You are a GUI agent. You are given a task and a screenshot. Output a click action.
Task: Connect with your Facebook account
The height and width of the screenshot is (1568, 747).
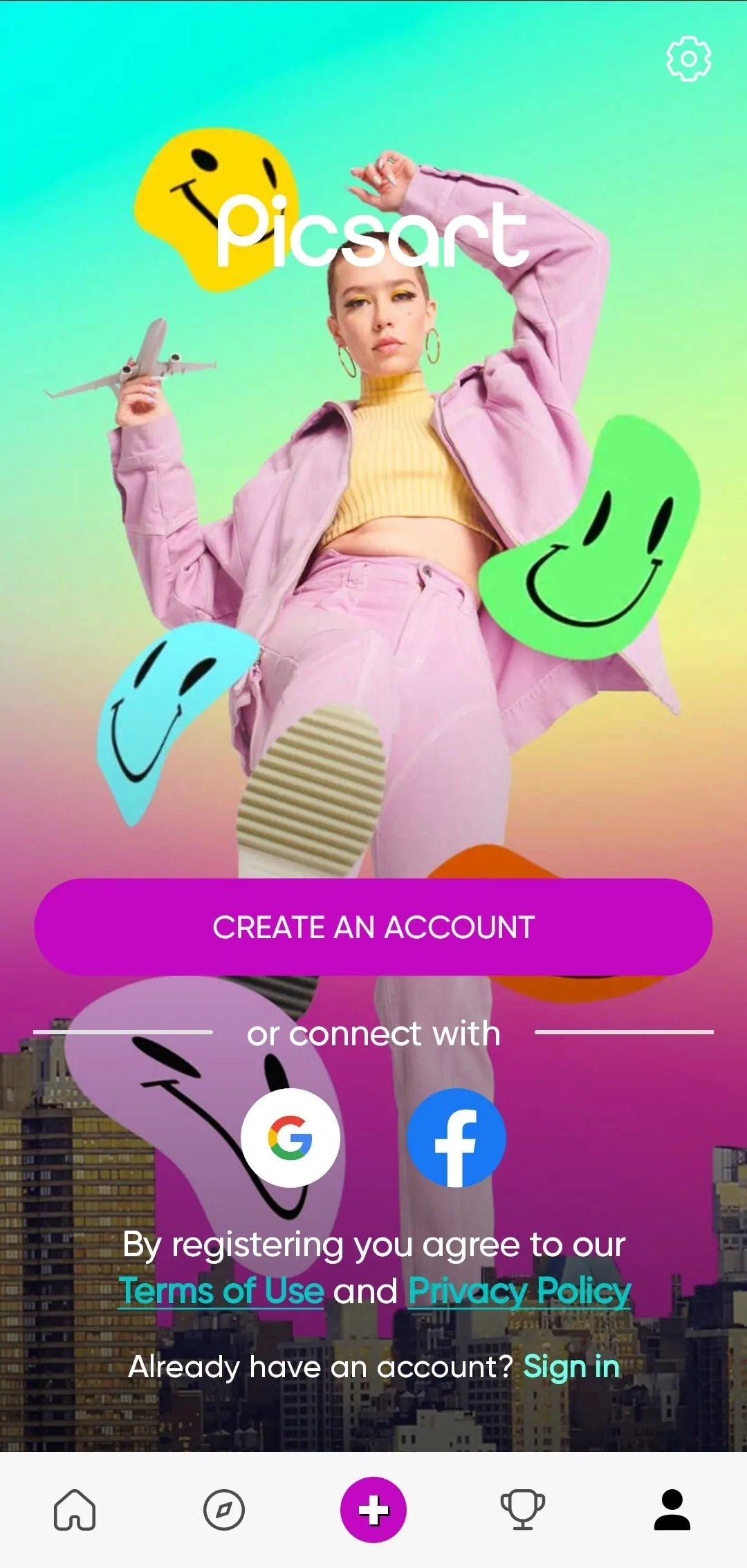pyautogui.click(x=456, y=1137)
